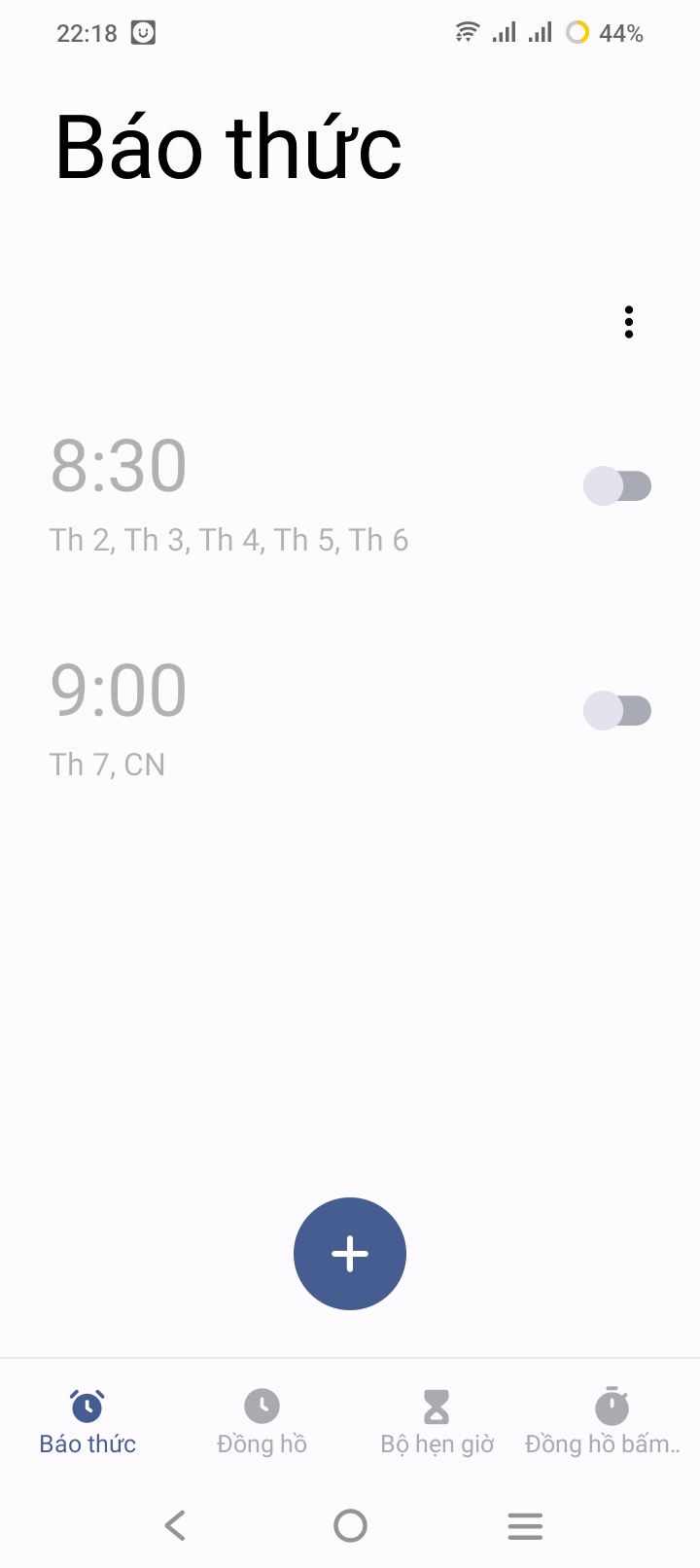Viewport: 700px width, 1568px height.
Task: Go to the Bộ hẹn giờ tab
Action: point(437,1421)
